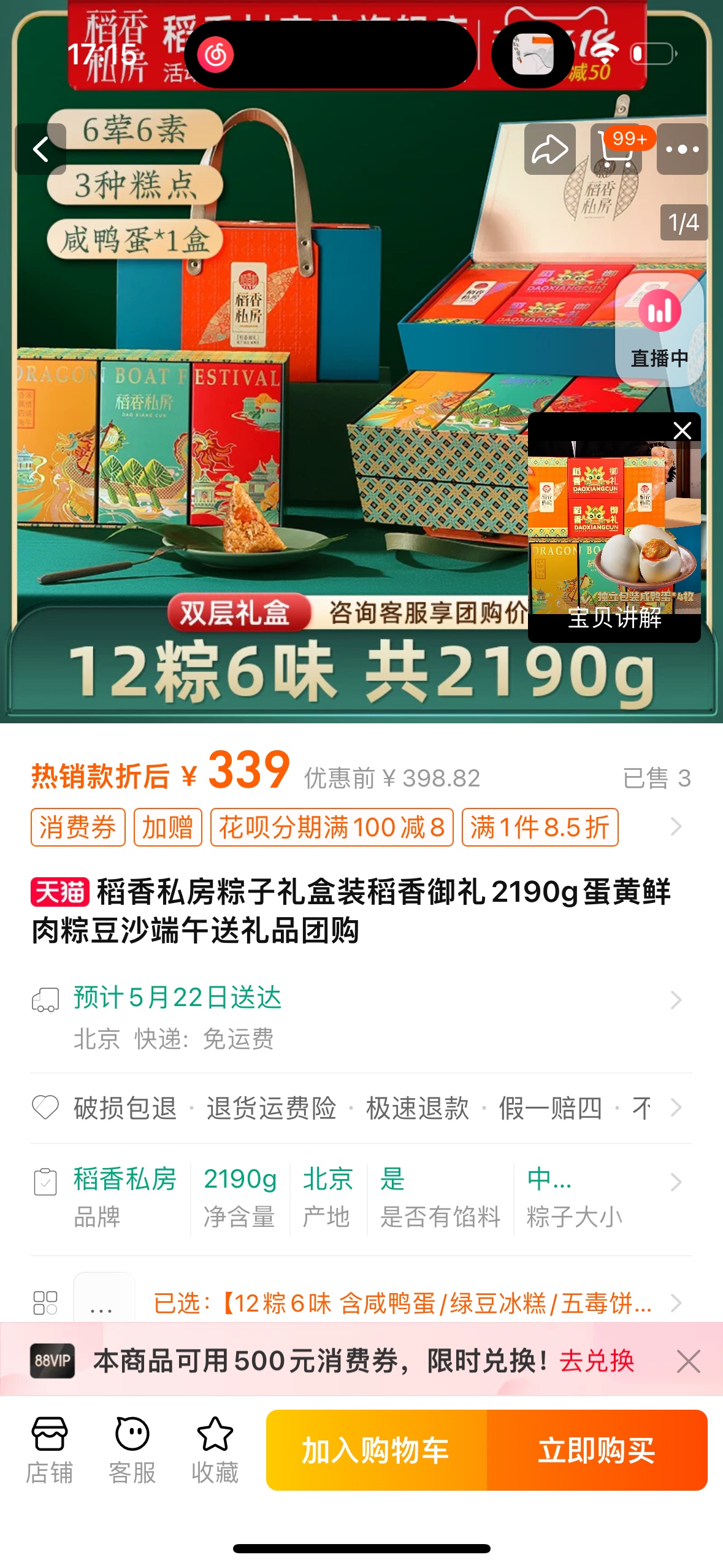The height and width of the screenshot is (1568, 723).
Task: Tap 立即购买 to buy now
Action: pos(597,1450)
